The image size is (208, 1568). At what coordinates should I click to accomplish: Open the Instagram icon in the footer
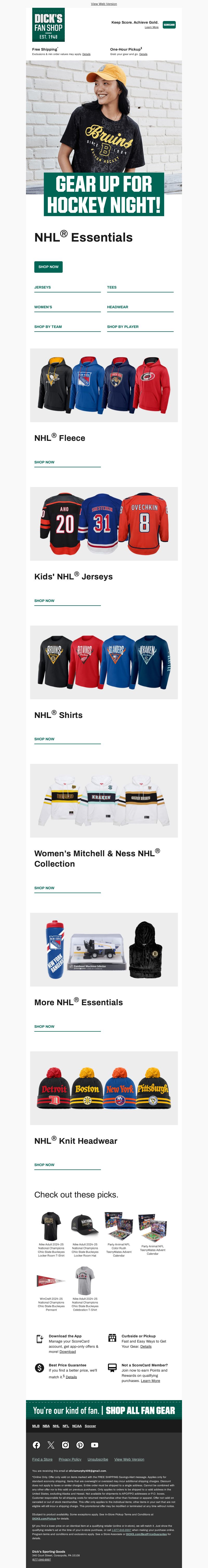pyautogui.click(x=66, y=1444)
